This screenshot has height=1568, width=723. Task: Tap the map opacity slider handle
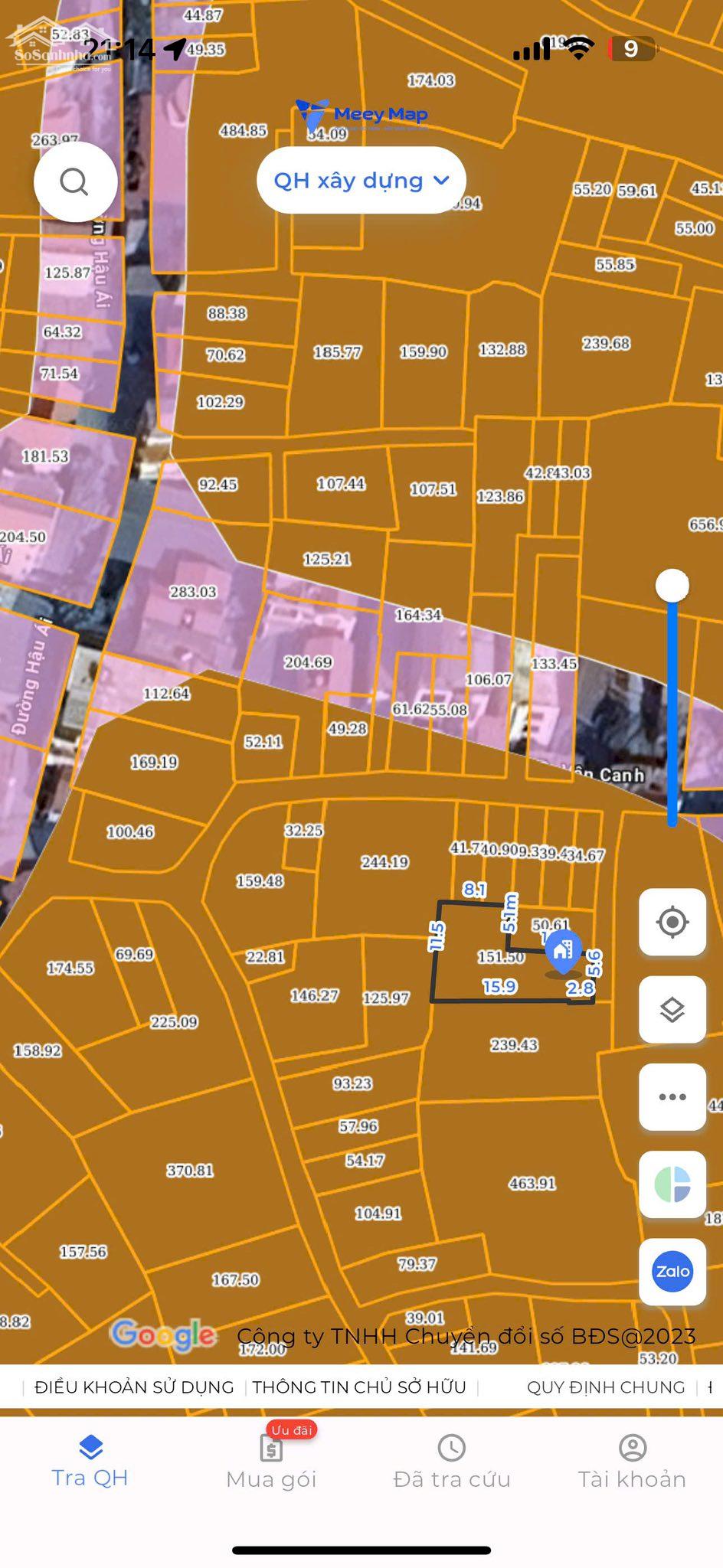(x=672, y=586)
